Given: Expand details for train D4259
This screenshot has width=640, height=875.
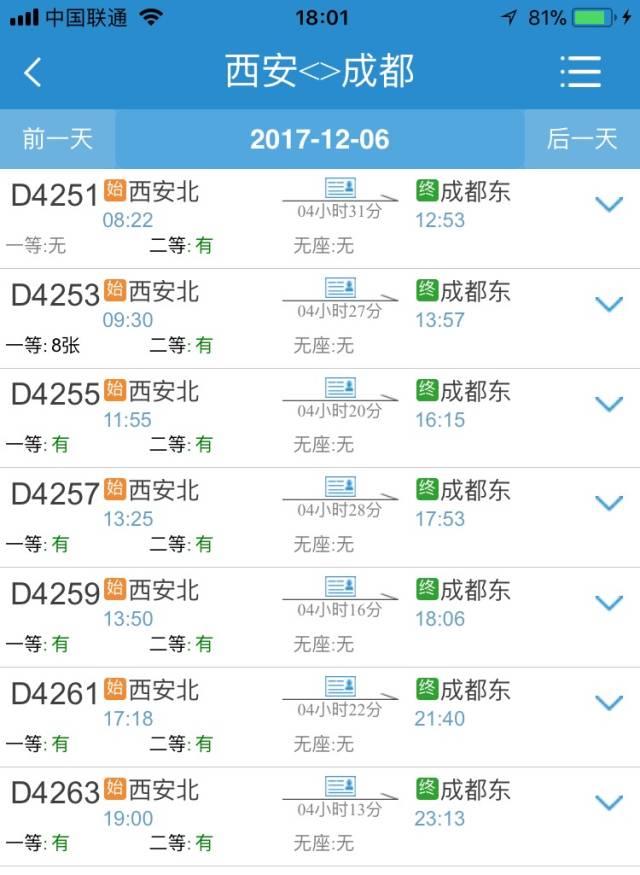Looking at the screenshot, I should (x=609, y=602).
